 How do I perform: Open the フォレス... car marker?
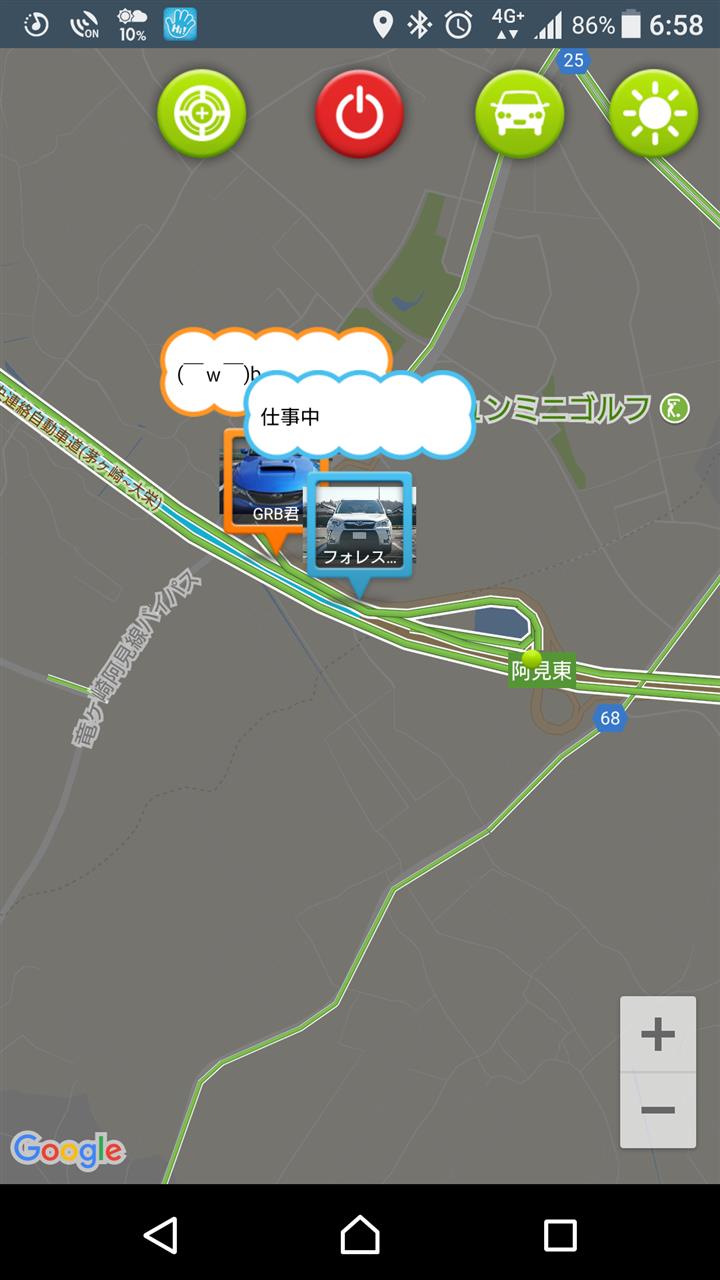coord(360,525)
